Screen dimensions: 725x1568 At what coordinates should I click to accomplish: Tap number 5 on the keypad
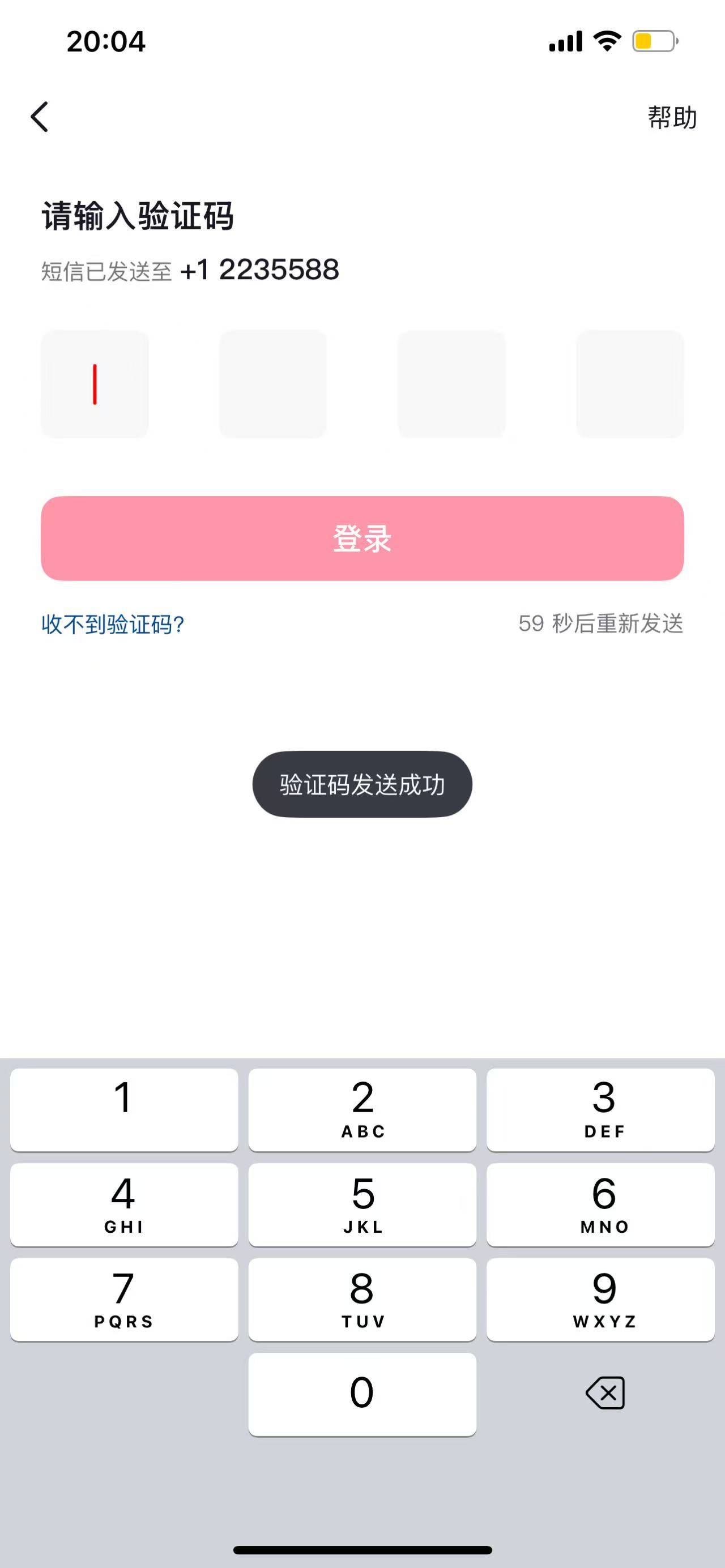[362, 1205]
